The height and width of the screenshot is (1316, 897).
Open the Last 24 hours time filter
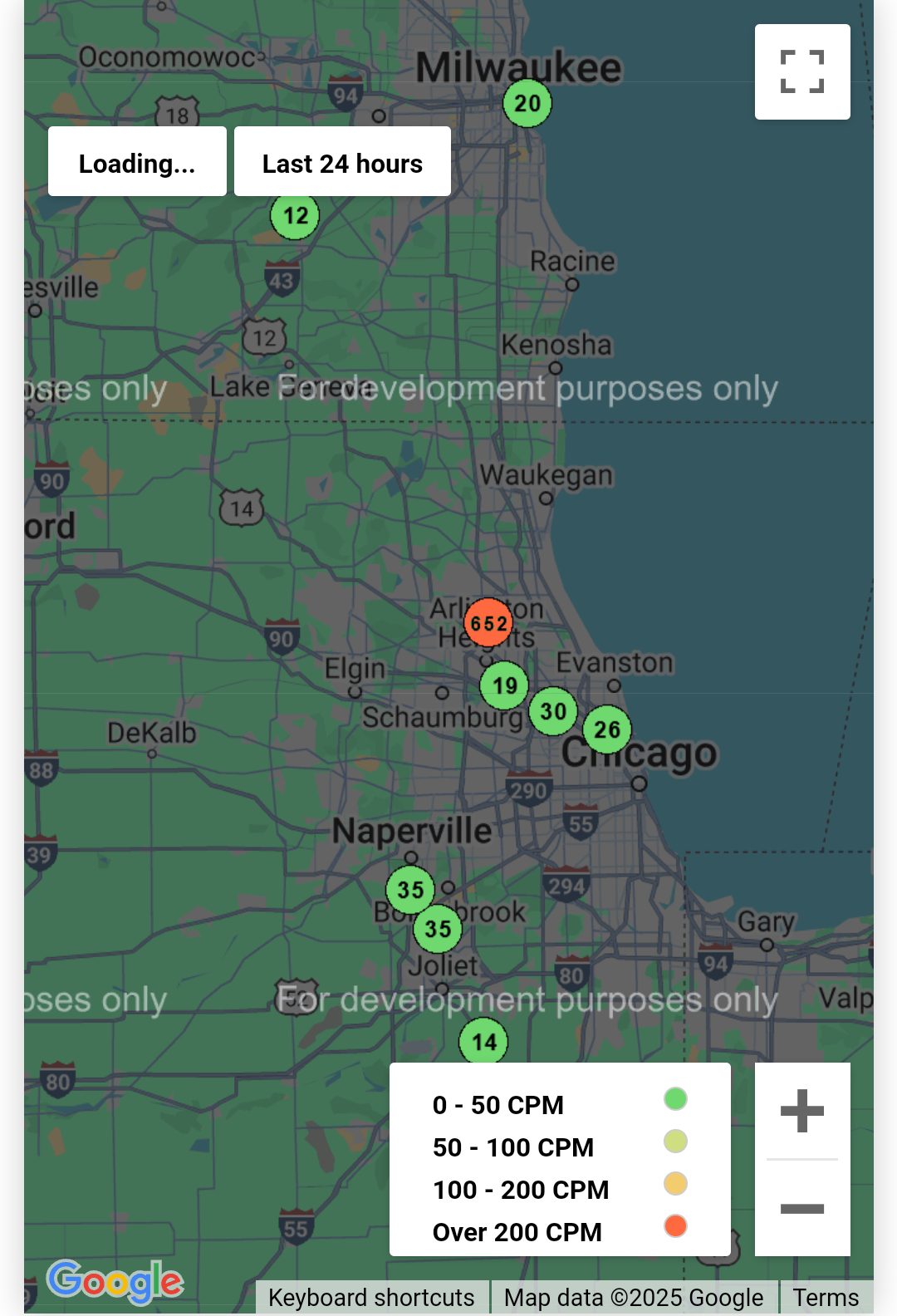[342, 162]
